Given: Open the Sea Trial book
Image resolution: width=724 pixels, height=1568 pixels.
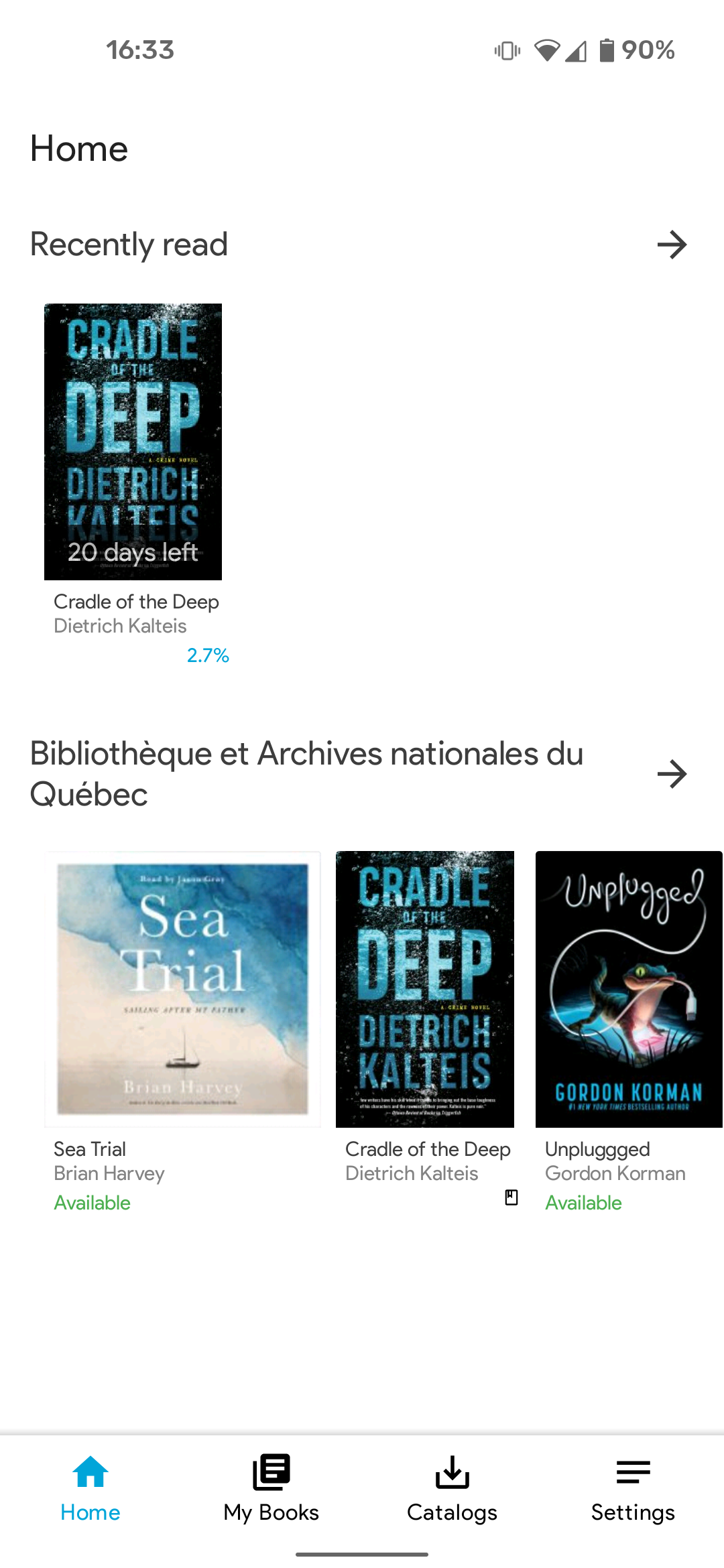Looking at the screenshot, I should [x=182, y=989].
